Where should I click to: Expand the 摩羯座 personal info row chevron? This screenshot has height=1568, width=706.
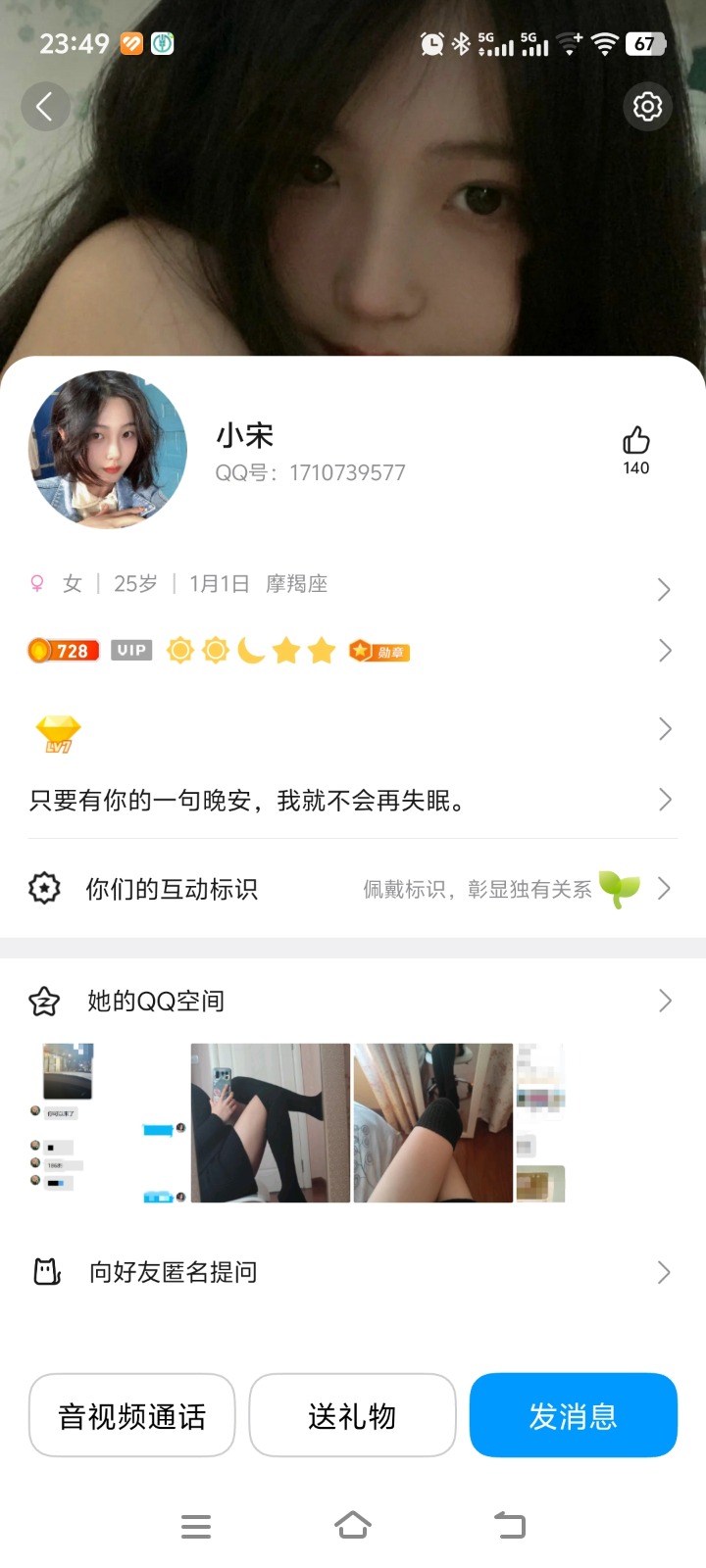tap(665, 589)
